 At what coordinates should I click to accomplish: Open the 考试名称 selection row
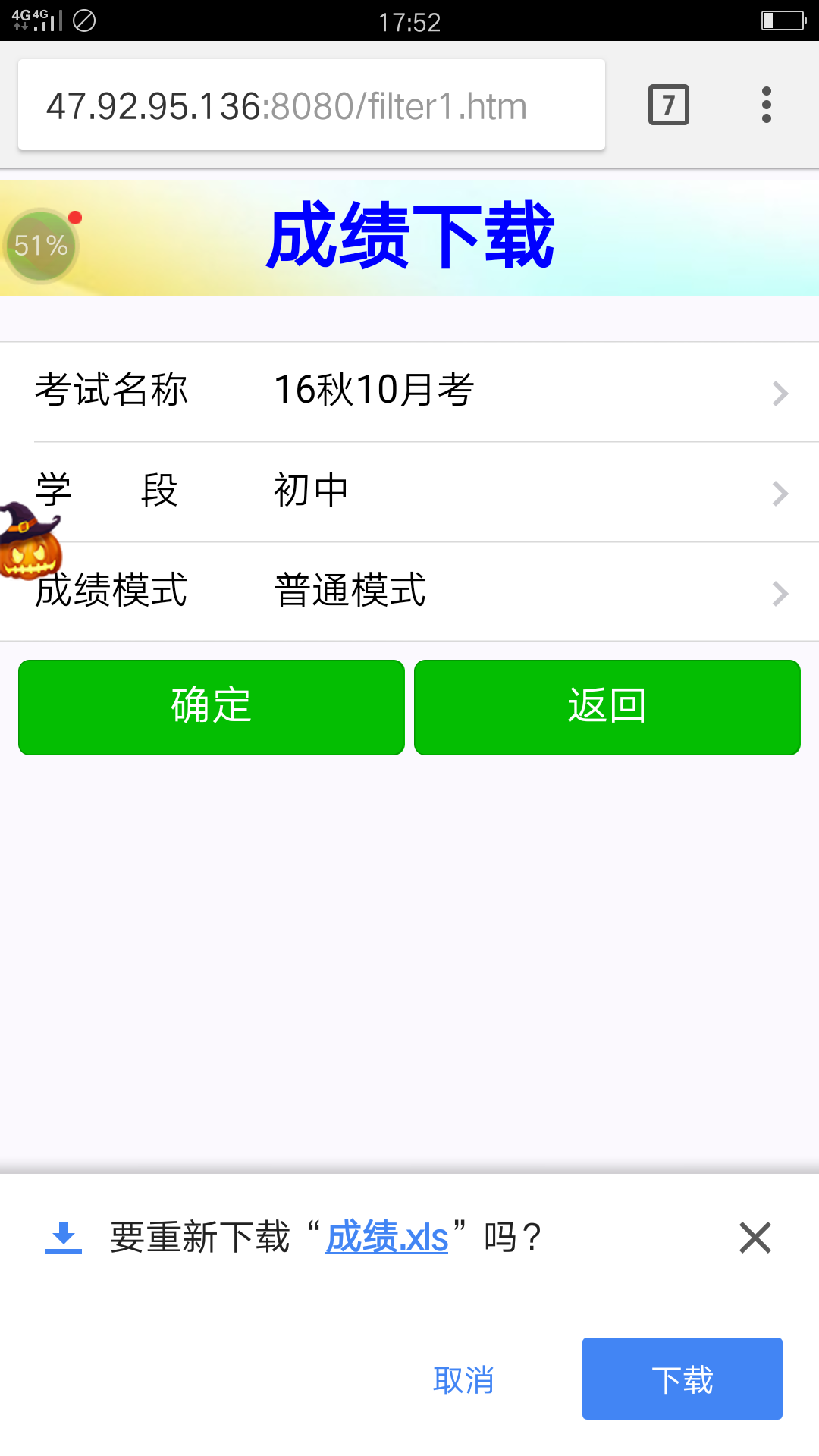tap(409, 391)
